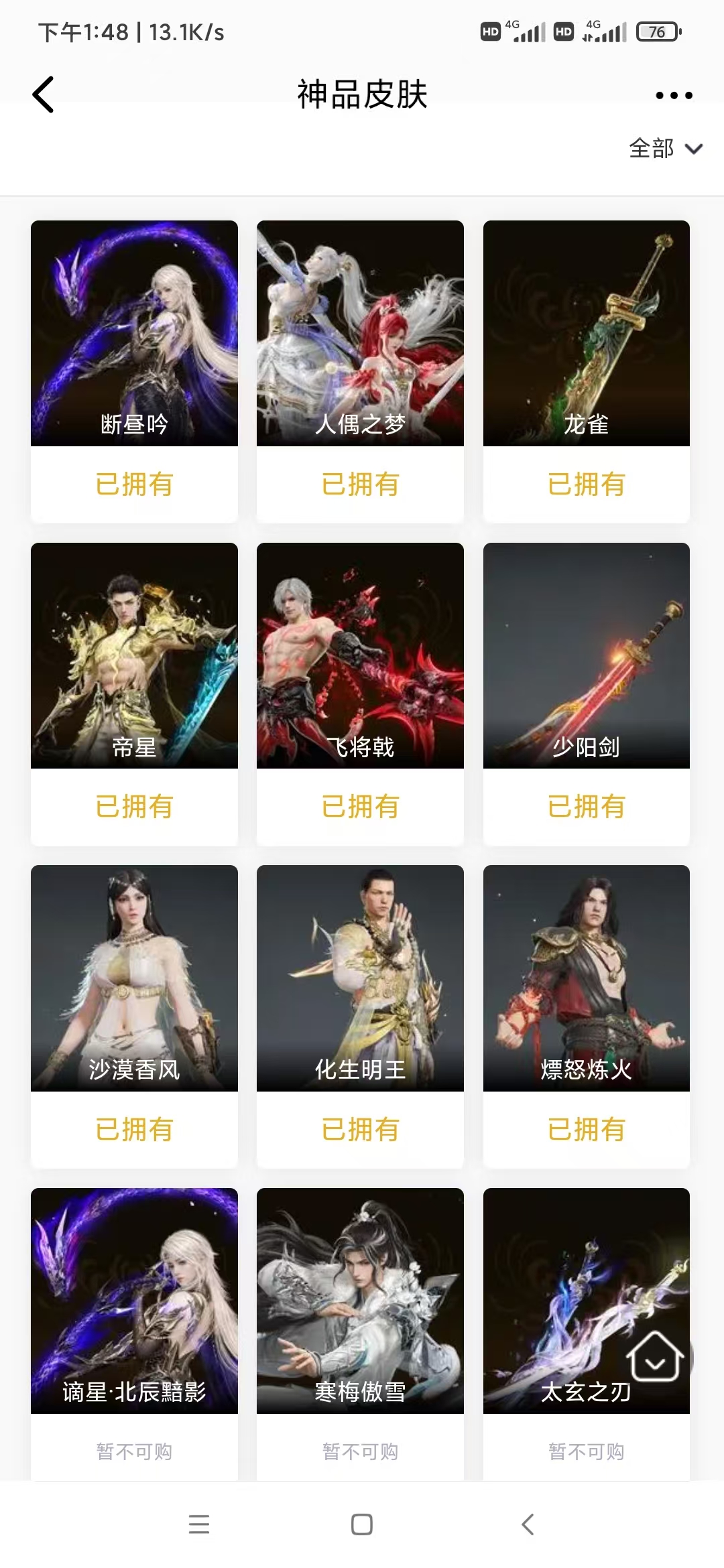Expand the 全部 filter dropdown
The image size is (724, 1568).
[665, 148]
